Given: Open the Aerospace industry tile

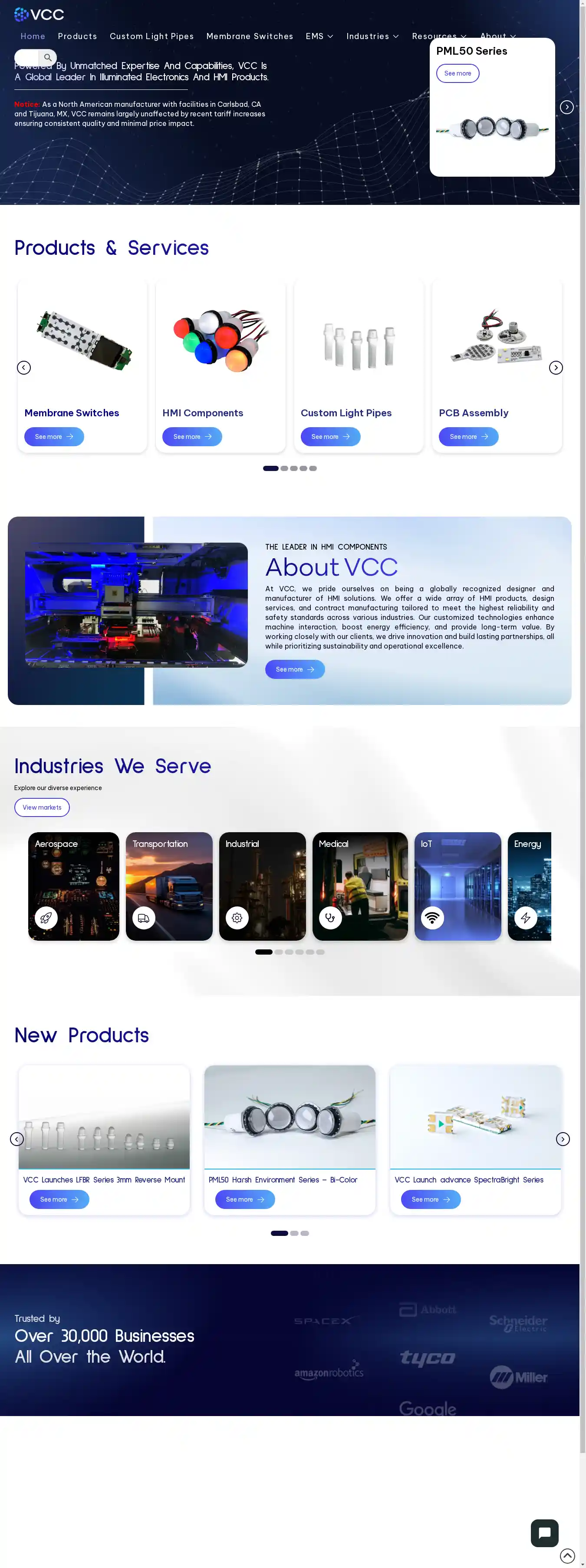Looking at the screenshot, I should tap(74, 886).
